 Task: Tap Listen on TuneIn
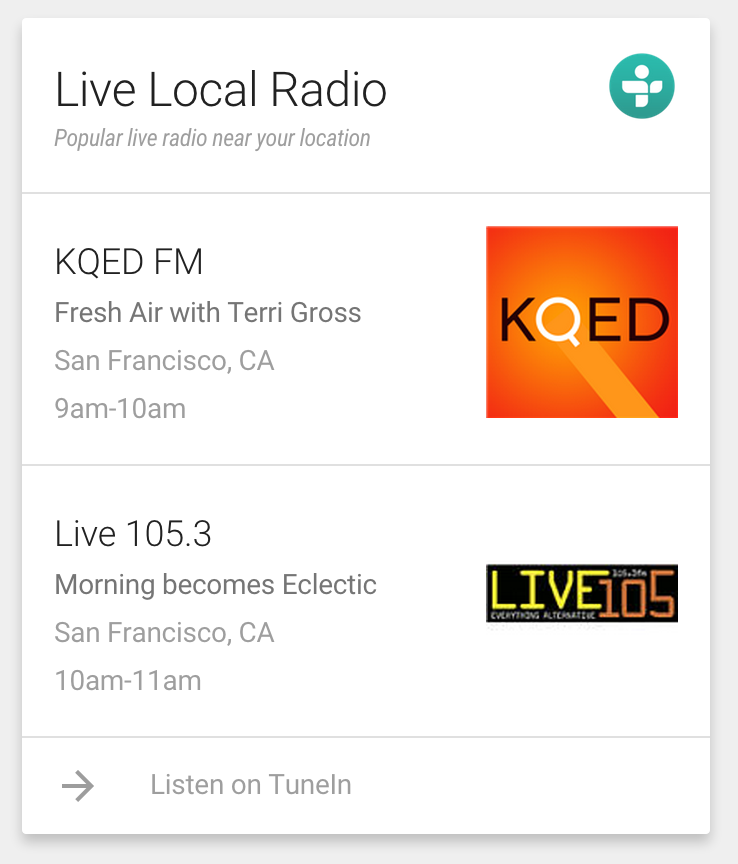tap(251, 785)
